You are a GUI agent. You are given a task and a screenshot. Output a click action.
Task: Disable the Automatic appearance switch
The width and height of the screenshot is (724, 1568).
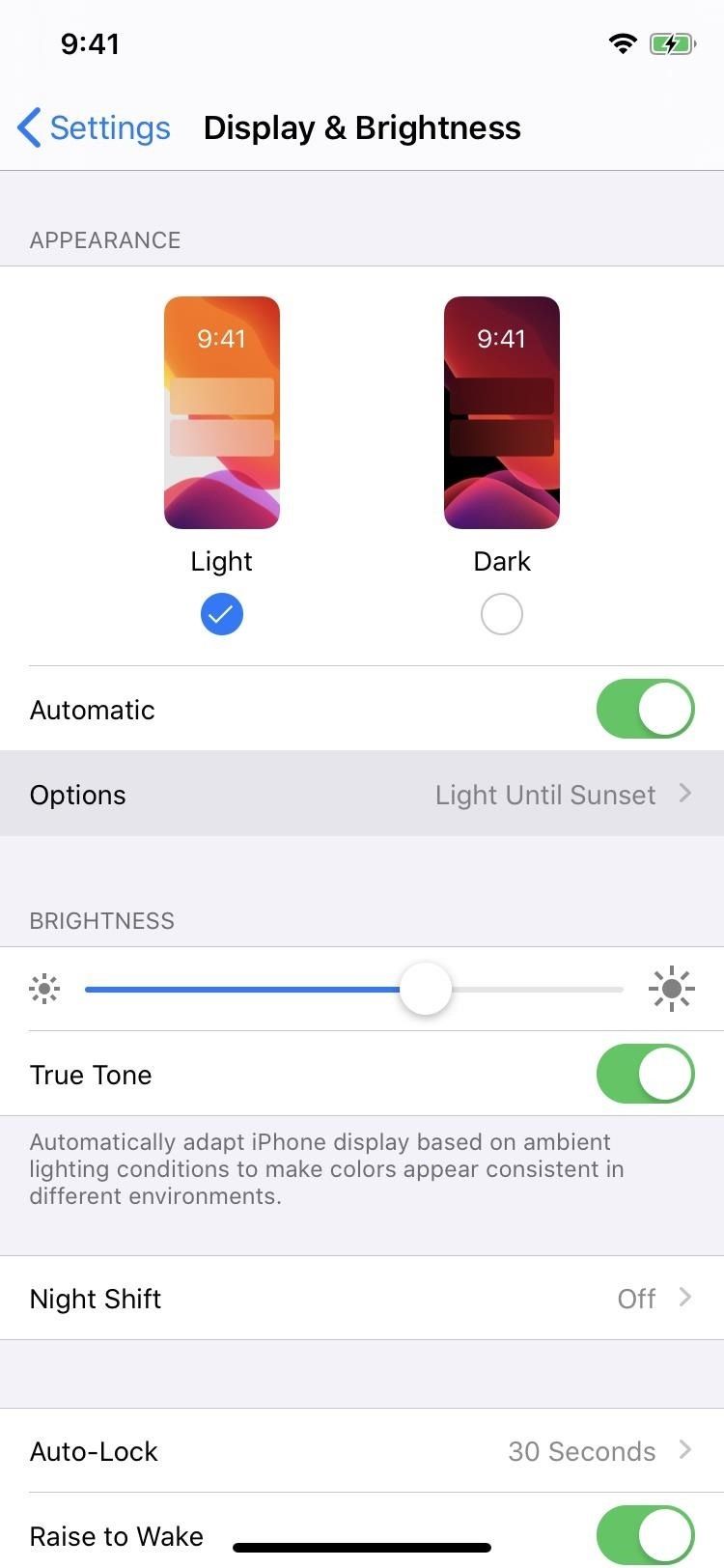click(645, 709)
